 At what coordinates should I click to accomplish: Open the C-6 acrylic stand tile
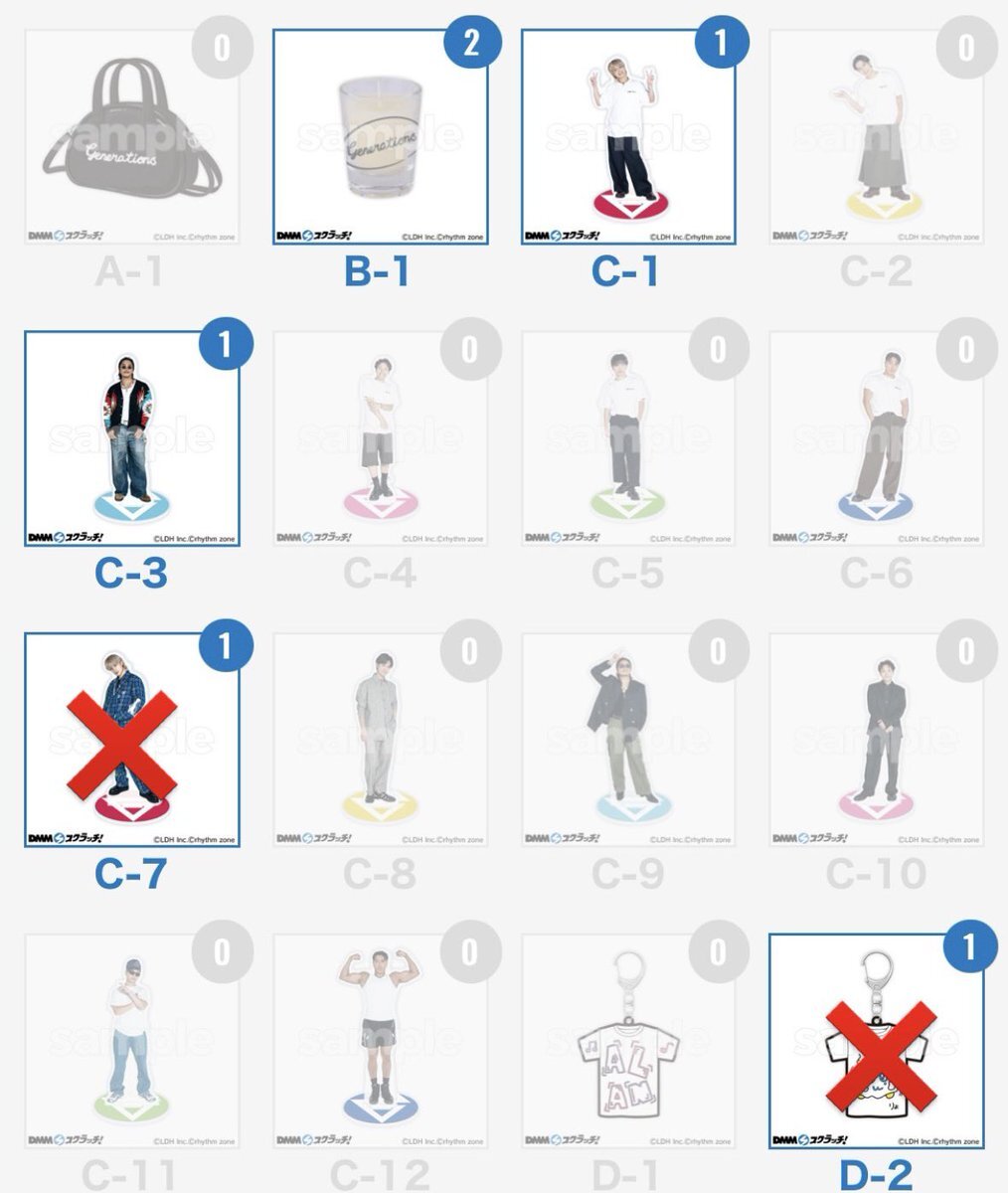pos(876,438)
